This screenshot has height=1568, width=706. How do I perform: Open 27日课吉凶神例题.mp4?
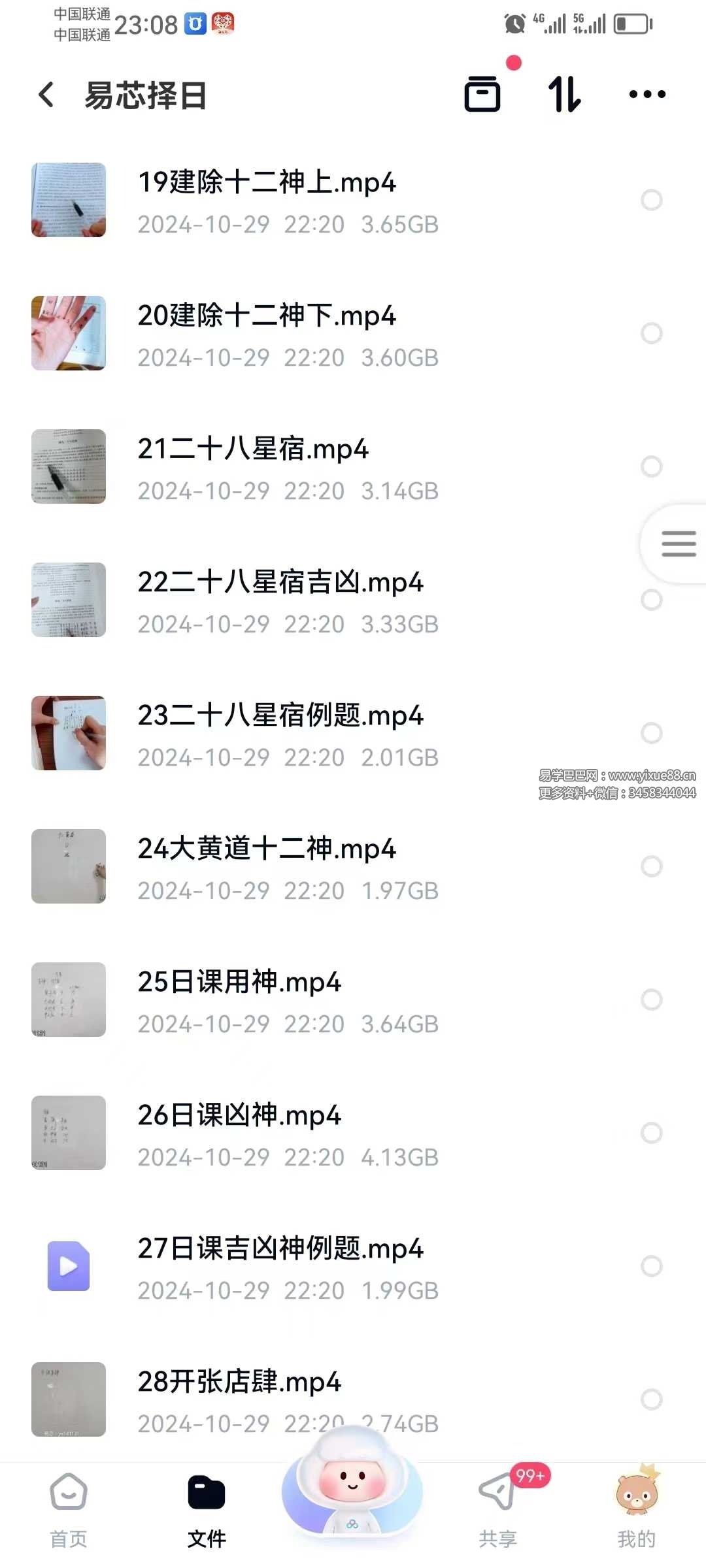(x=280, y=1249)
